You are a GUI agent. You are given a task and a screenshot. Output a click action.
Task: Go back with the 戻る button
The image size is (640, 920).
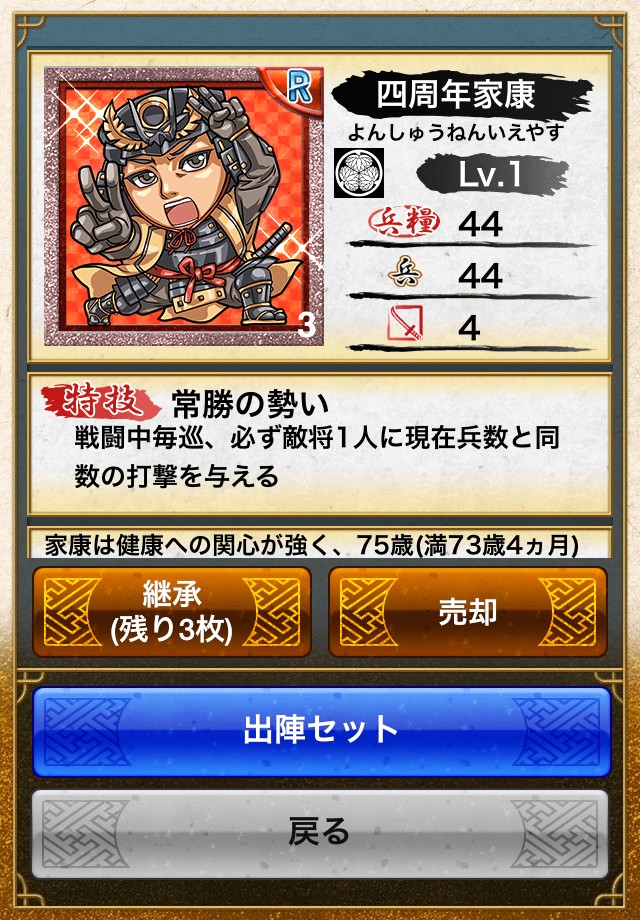320,833
